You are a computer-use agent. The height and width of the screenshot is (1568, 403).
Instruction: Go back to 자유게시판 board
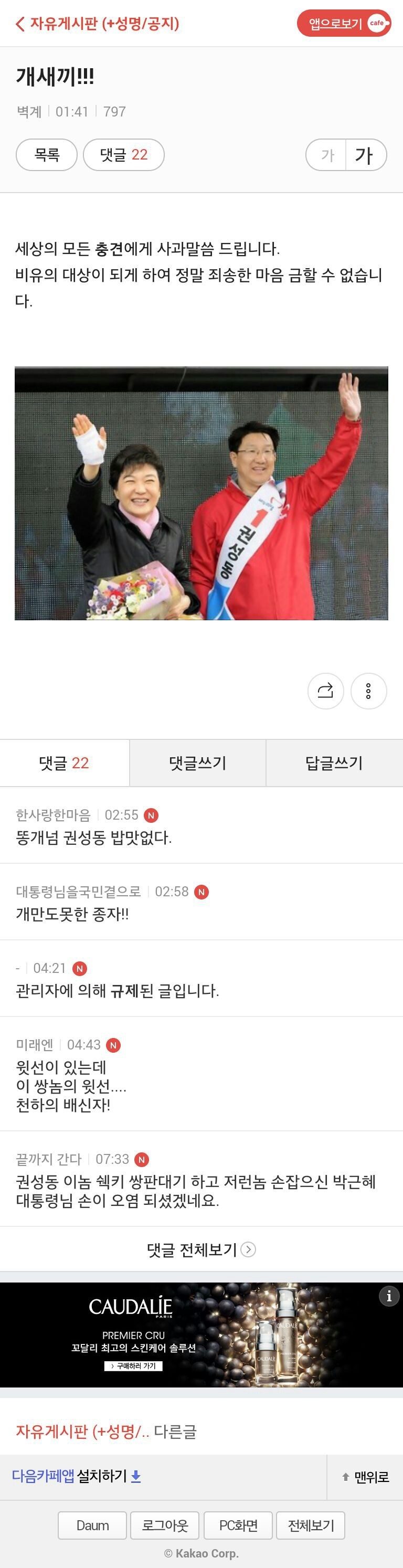pos(98,24)
